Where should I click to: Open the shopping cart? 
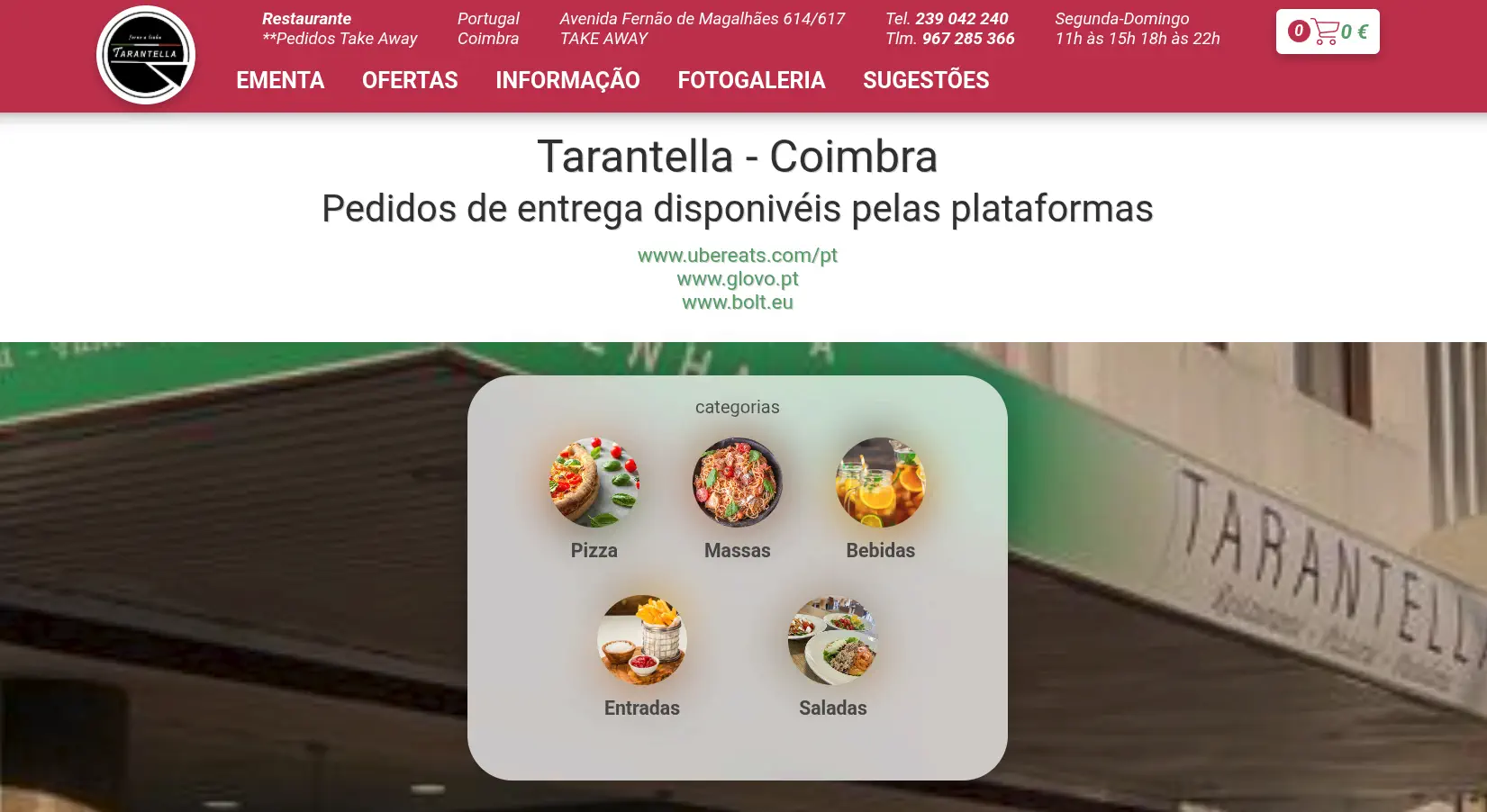tap(1327, 32)
